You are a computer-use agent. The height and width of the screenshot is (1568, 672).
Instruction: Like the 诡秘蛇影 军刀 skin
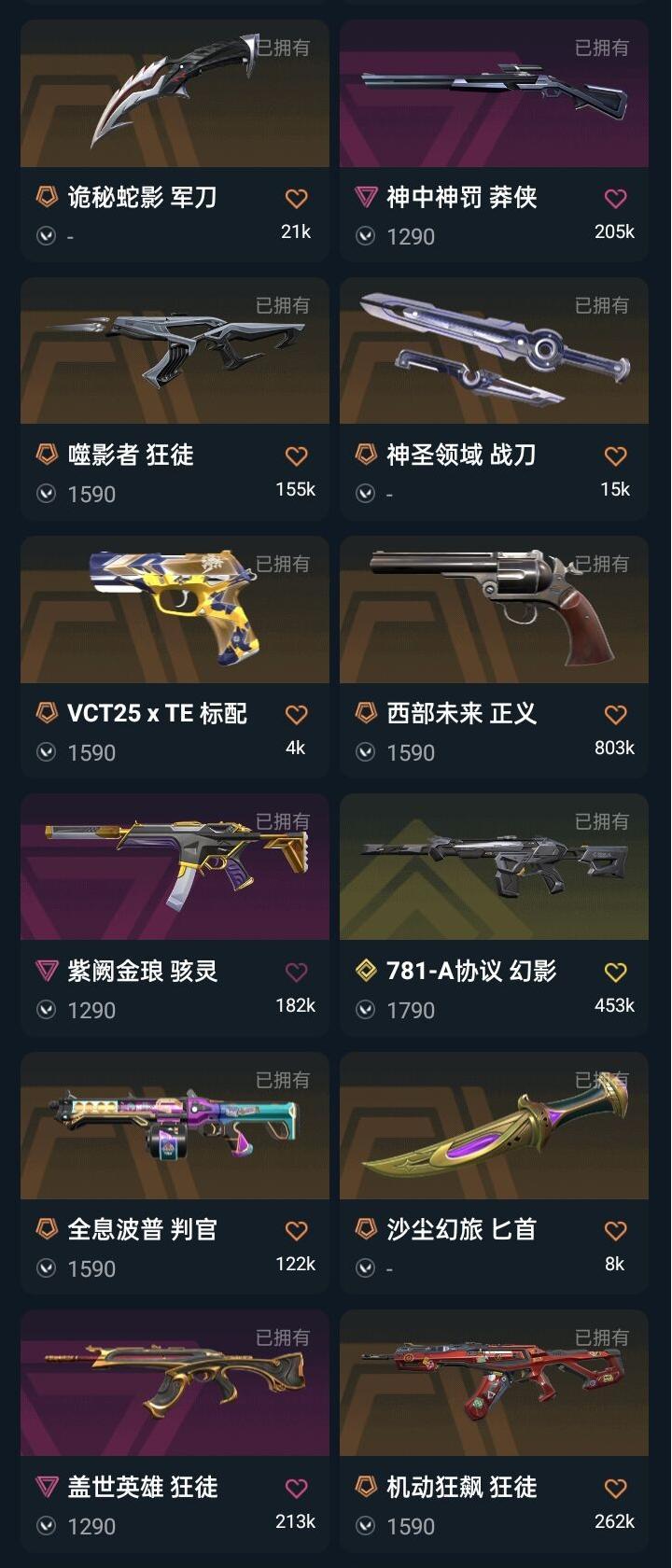[296, 198]
